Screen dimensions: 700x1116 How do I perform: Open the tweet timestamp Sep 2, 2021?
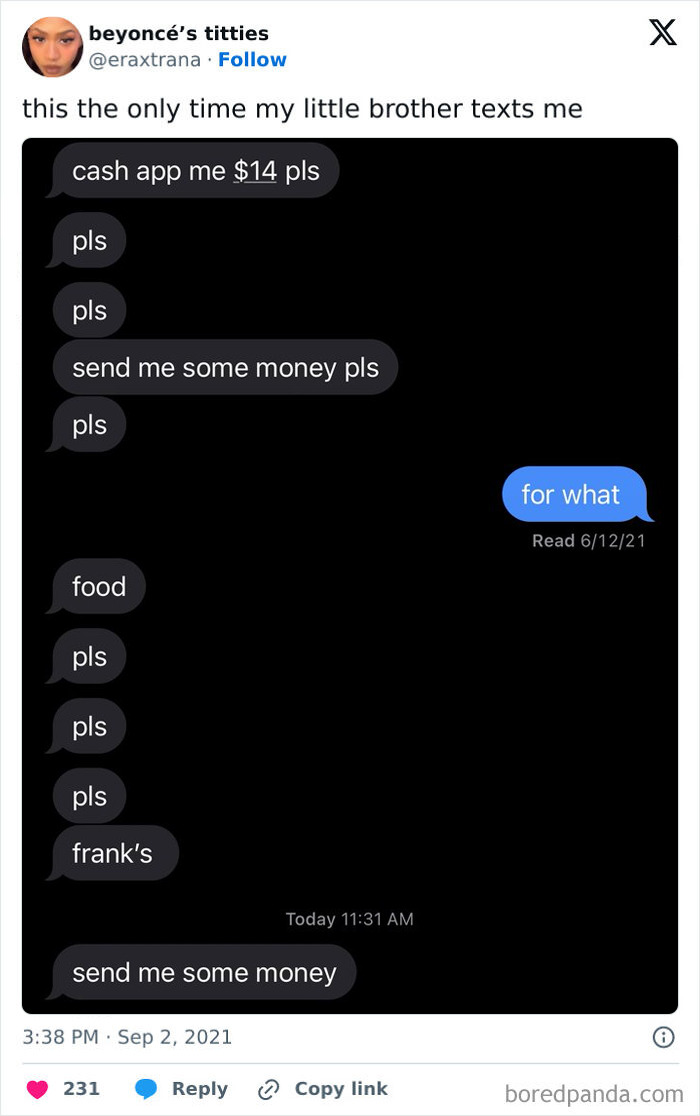click(127, 1037)
